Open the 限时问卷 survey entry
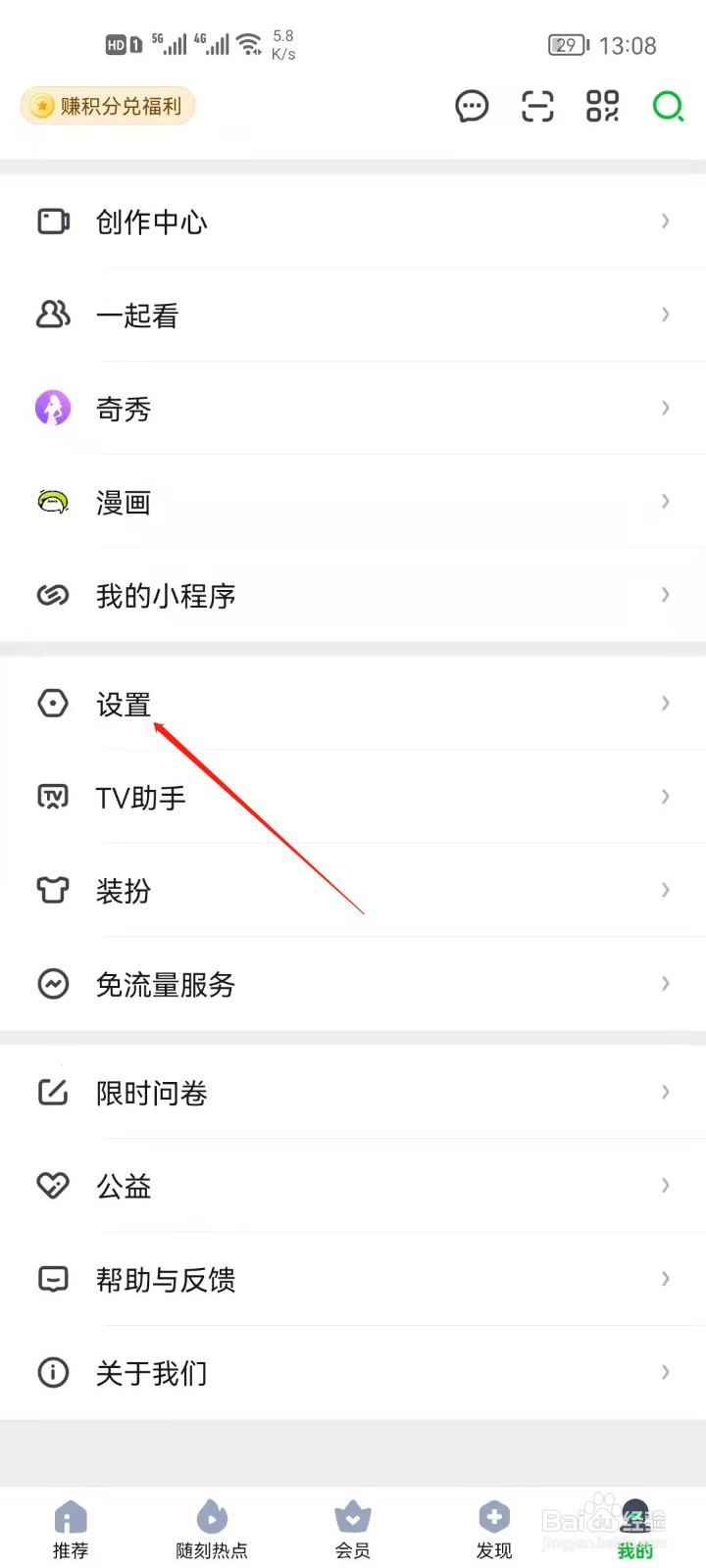The width and height of the screenshot is (706, 1568). [152, 1093]
